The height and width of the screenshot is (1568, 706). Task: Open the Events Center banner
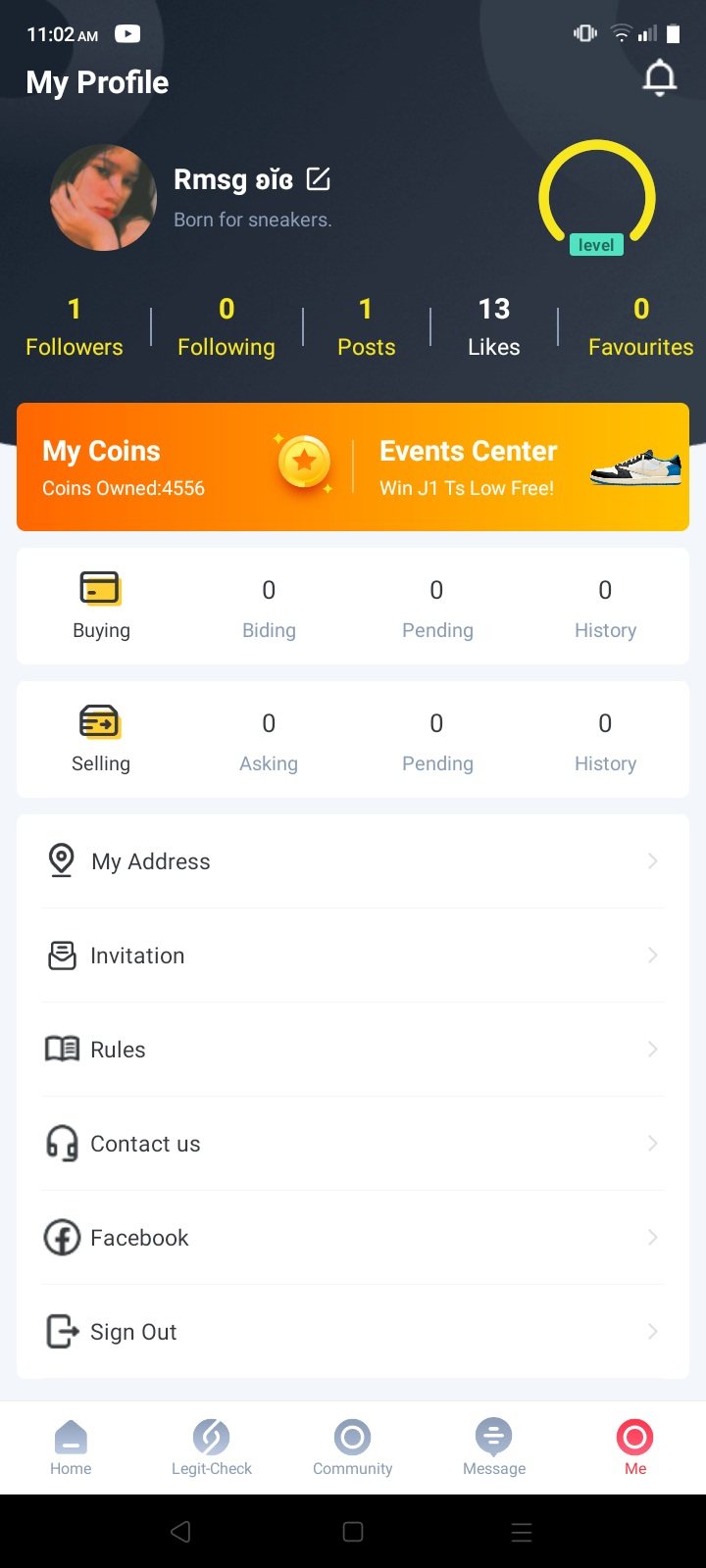click(x=520, y=466)
